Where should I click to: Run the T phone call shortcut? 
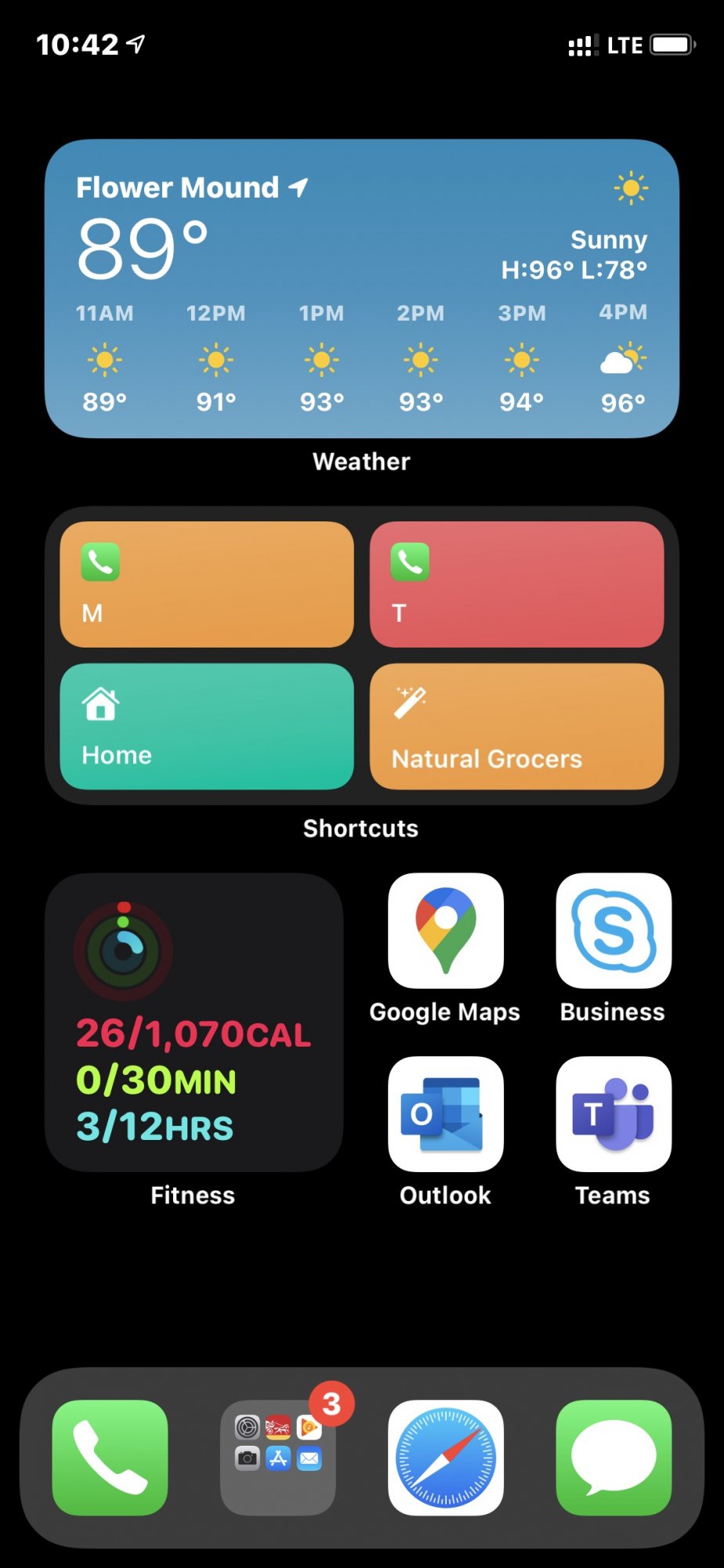point(516,584)
